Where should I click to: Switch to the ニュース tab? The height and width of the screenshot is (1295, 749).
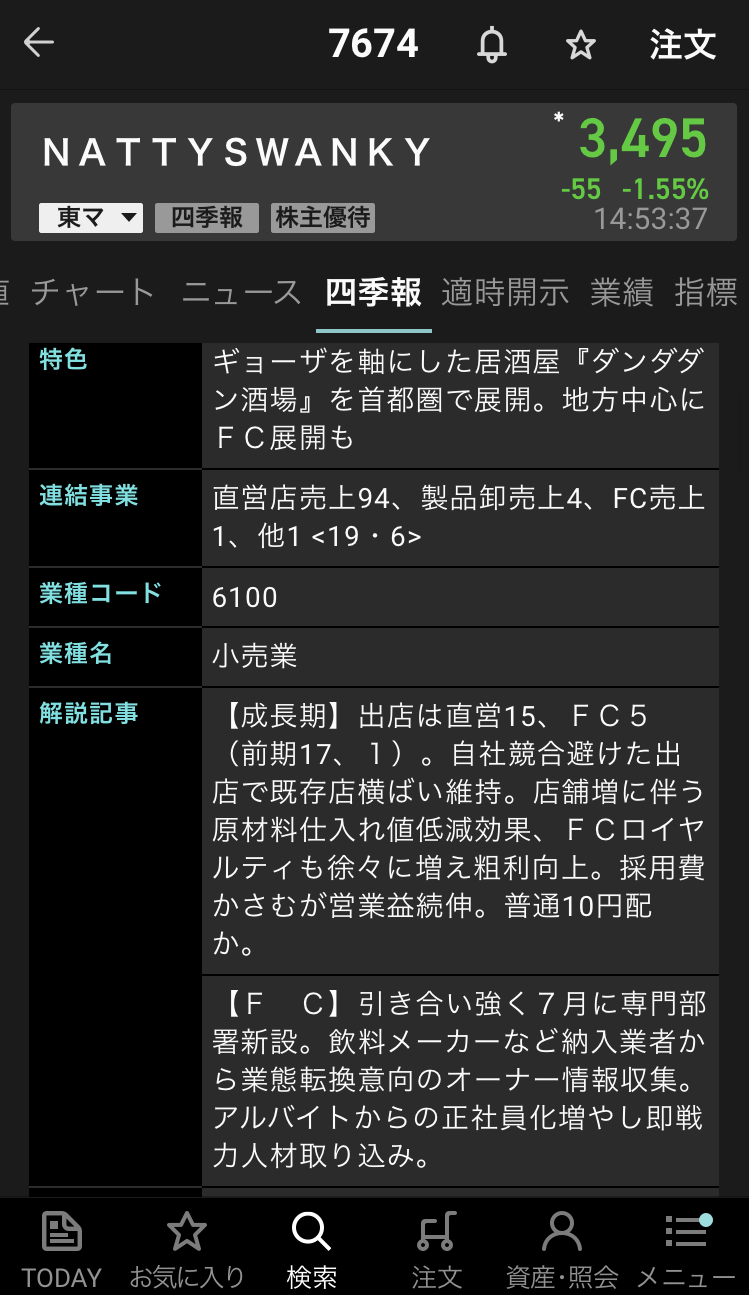[x=241, y=293]
